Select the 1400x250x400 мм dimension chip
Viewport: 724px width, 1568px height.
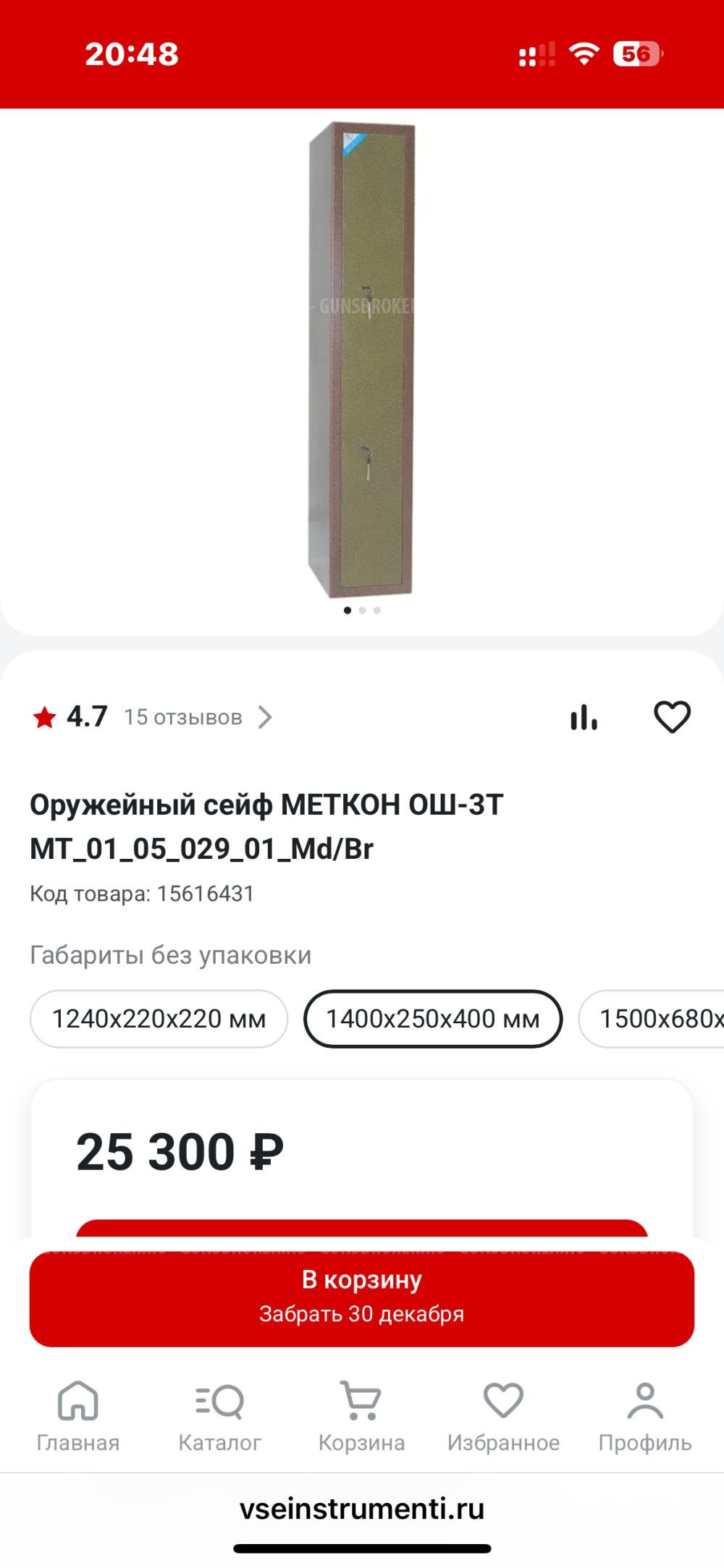pyautogui.click(x=432, y=1018)
